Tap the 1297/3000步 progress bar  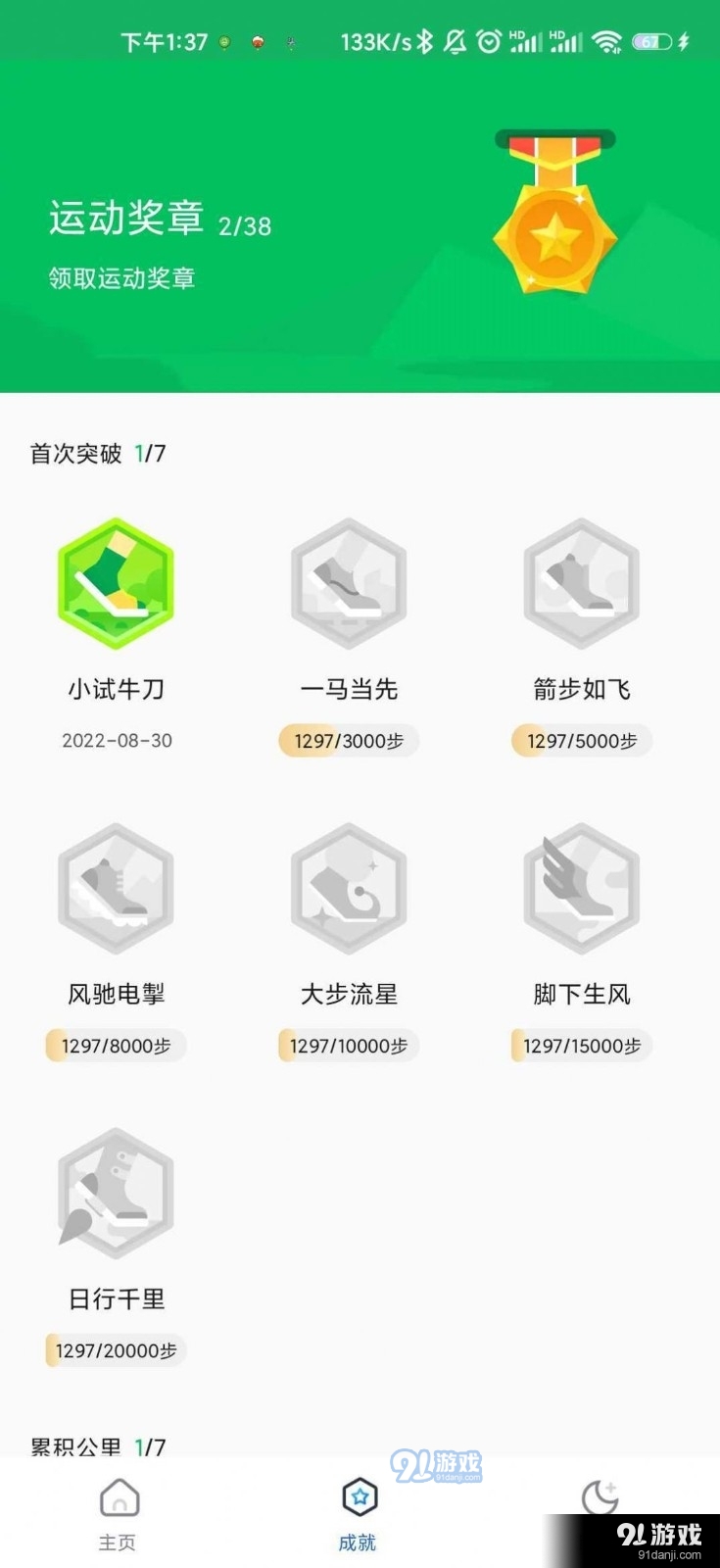tap(349, 741)
